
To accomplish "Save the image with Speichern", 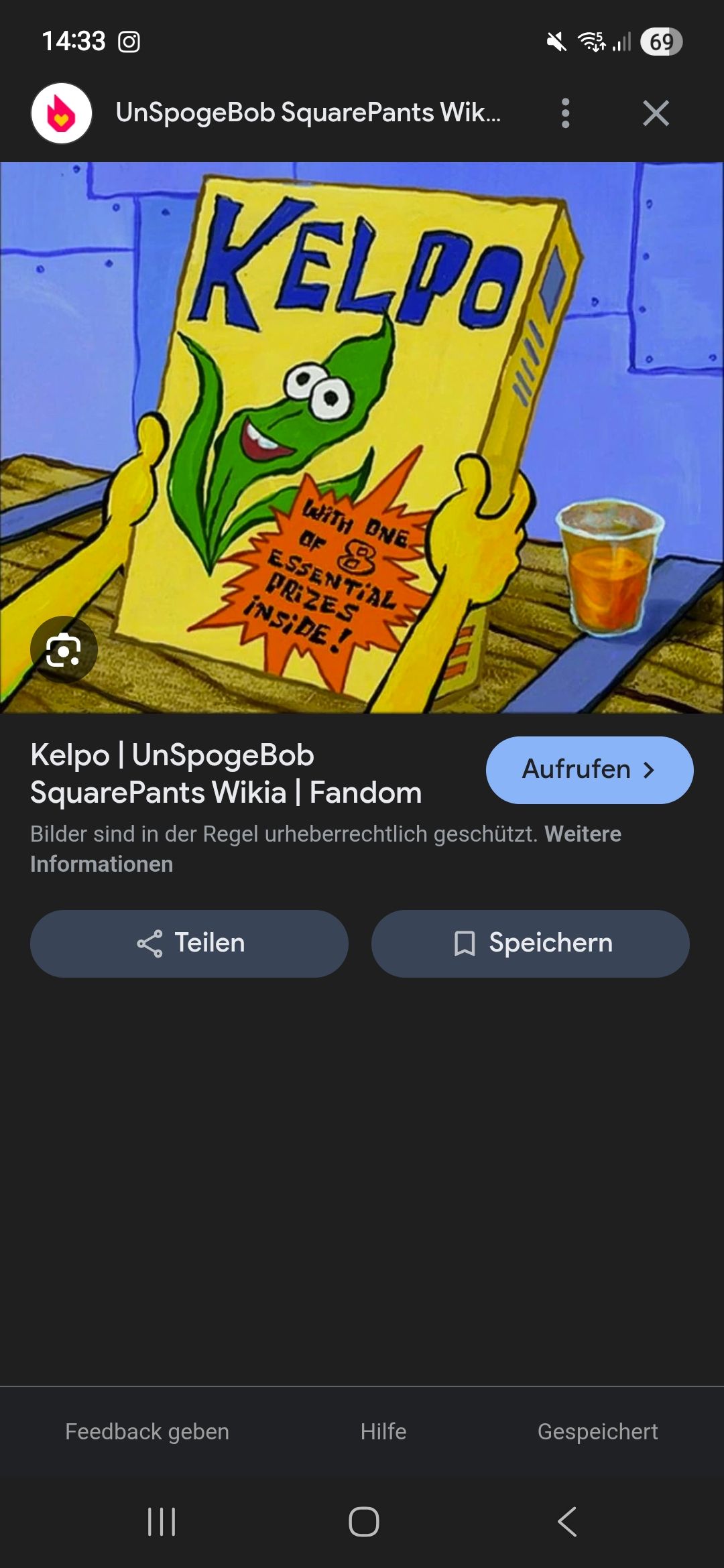I will click(x=530, y=943).
